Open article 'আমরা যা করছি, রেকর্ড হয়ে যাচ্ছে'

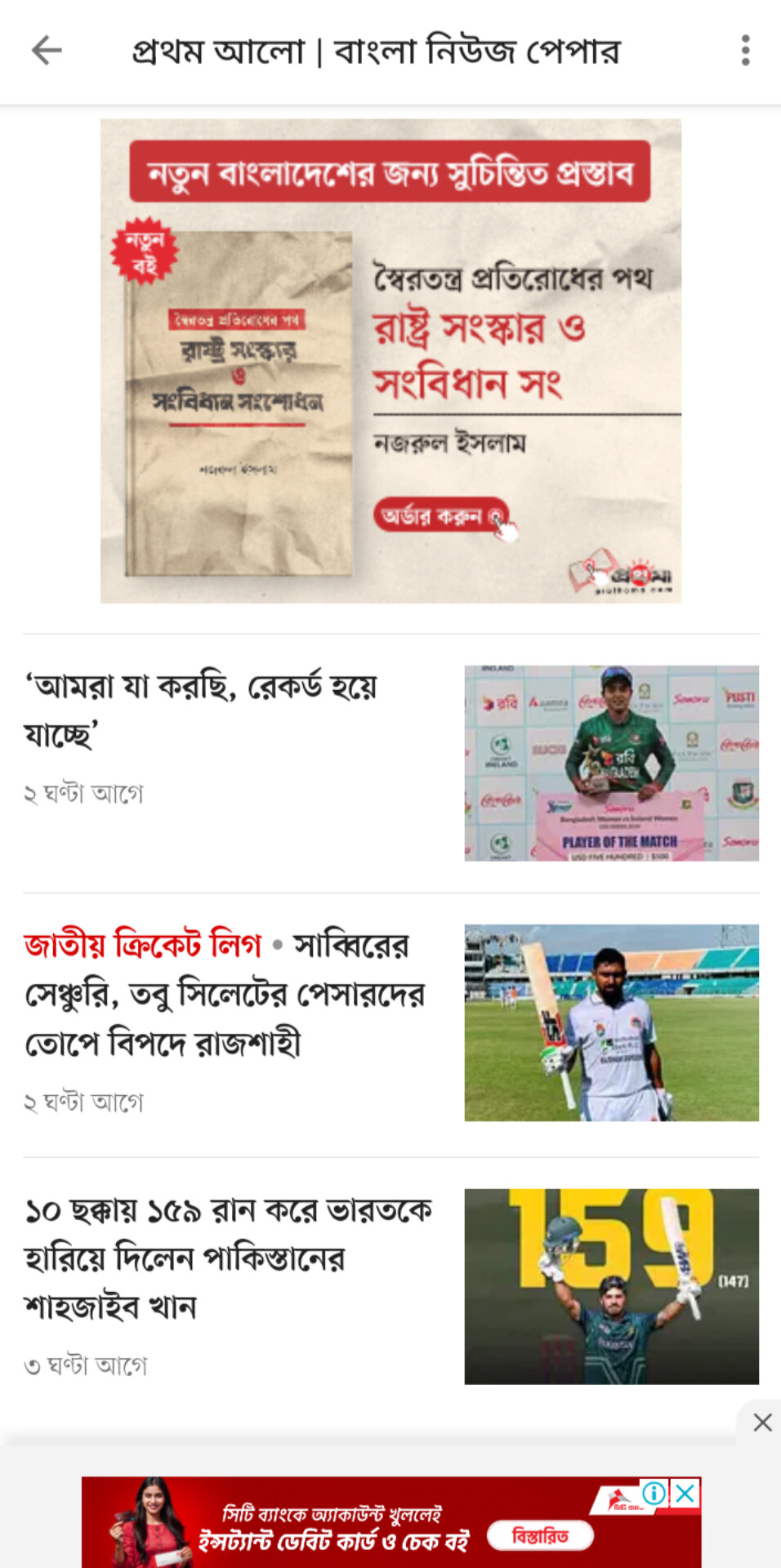201,709
